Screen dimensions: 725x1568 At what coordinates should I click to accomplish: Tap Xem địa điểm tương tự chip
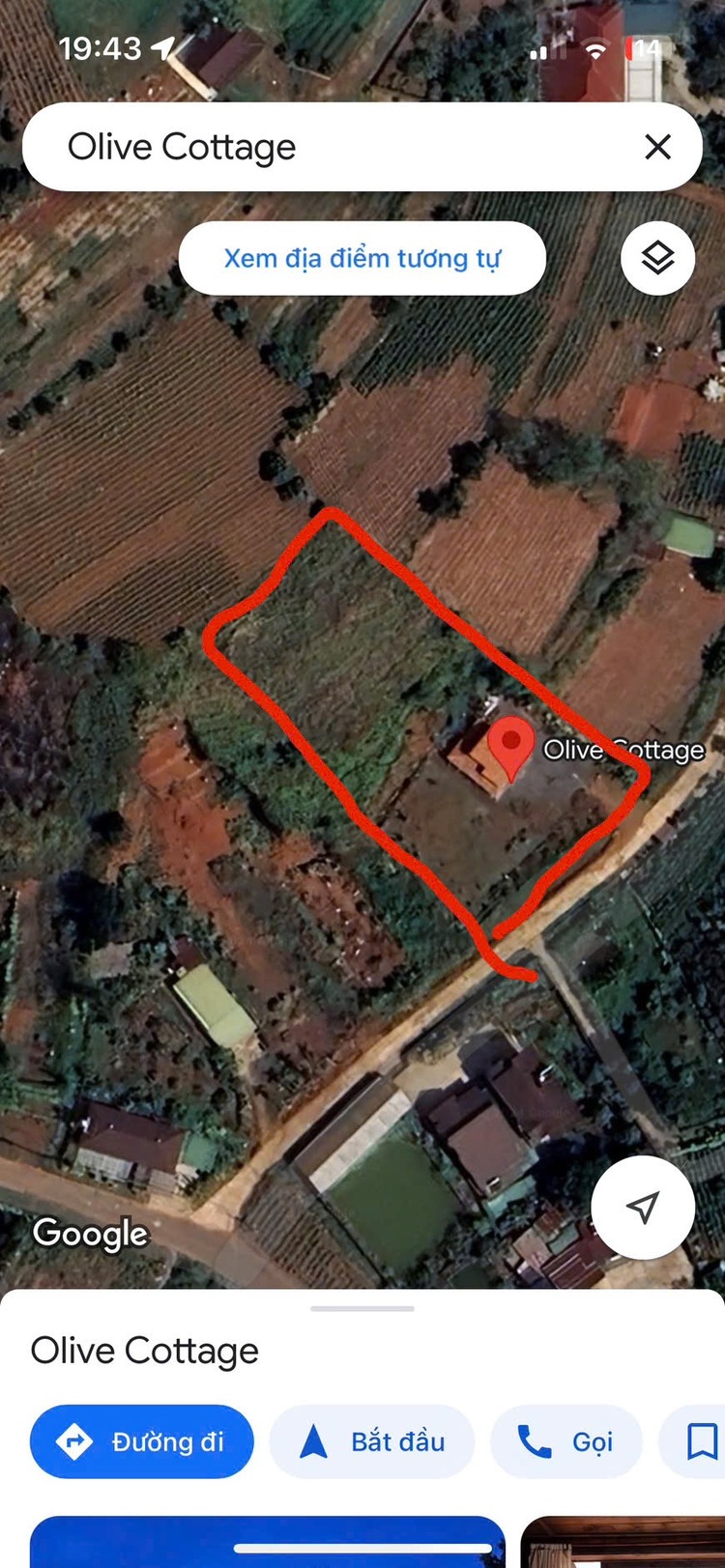point(362,259)
